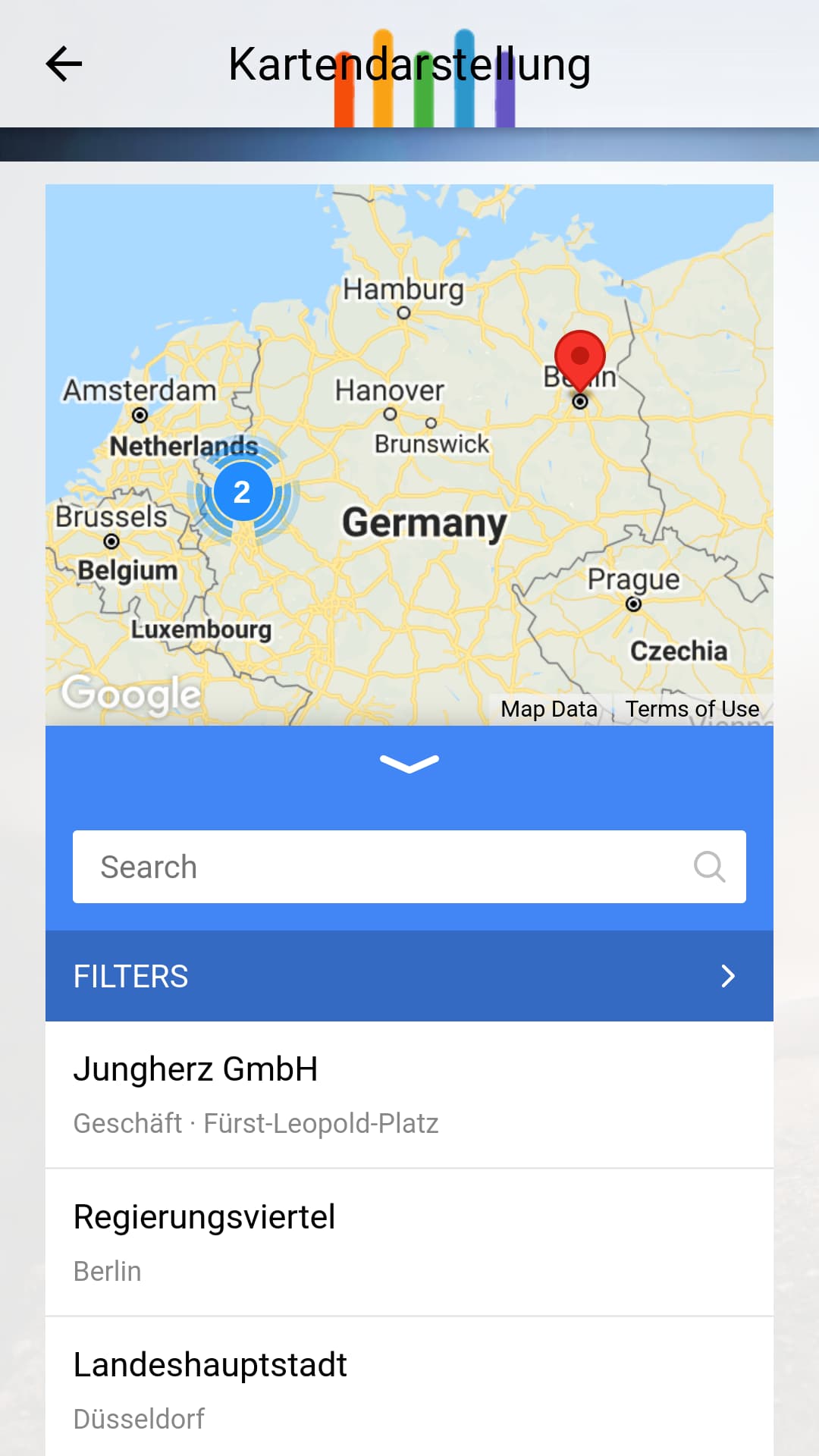
Task: Select Landeshauptstadt Düsseldorf from the list
Action: tap(409, 1386)
